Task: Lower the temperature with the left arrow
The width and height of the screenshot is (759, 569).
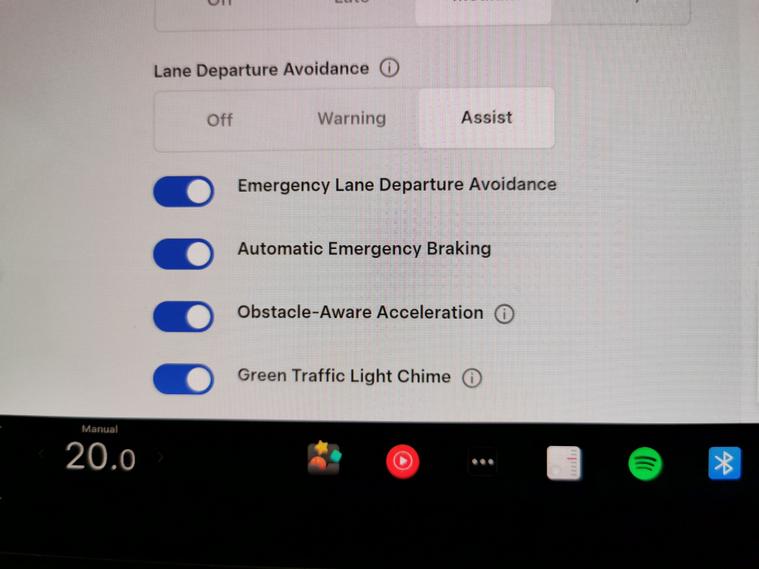Action: click(42, 456)
